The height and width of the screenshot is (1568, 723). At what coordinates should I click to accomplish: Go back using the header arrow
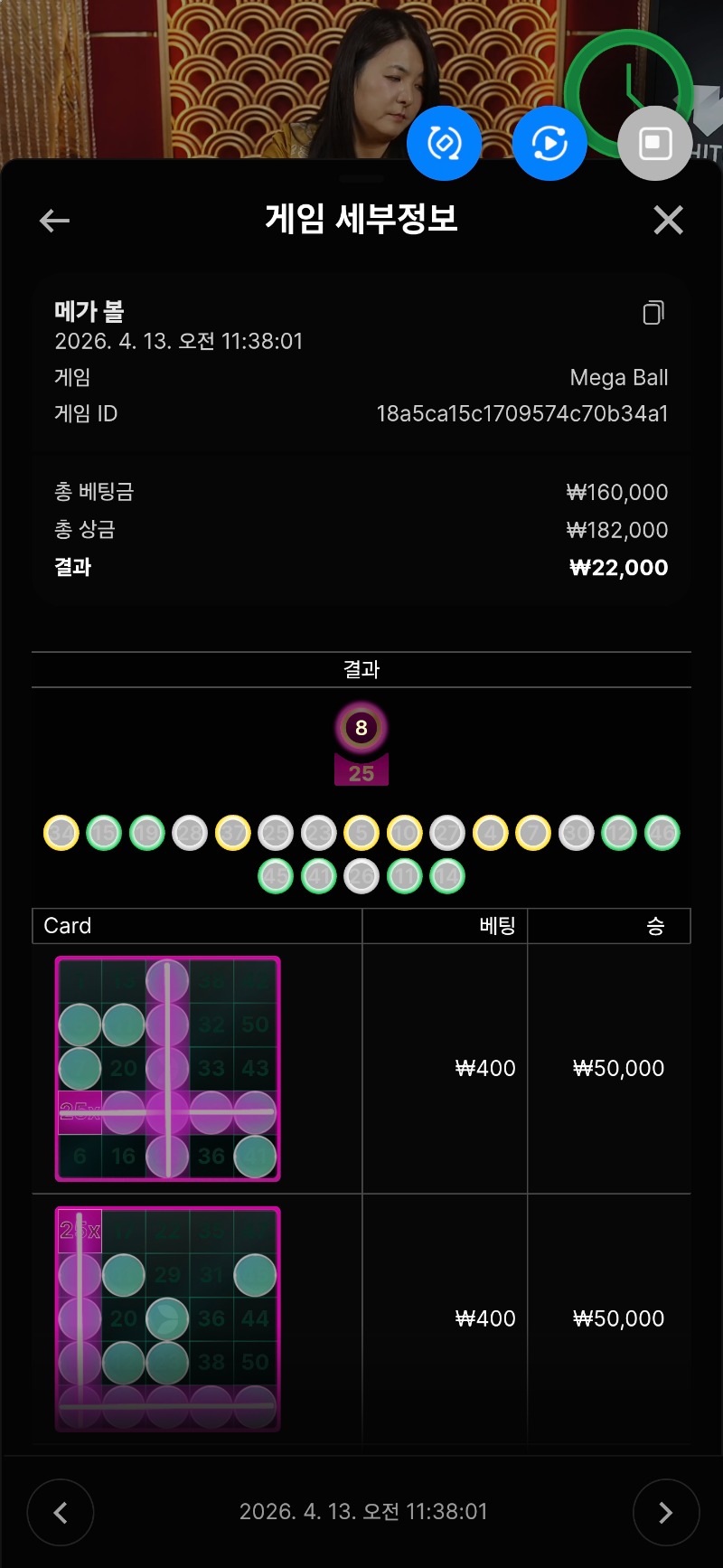tap(55, 220)
